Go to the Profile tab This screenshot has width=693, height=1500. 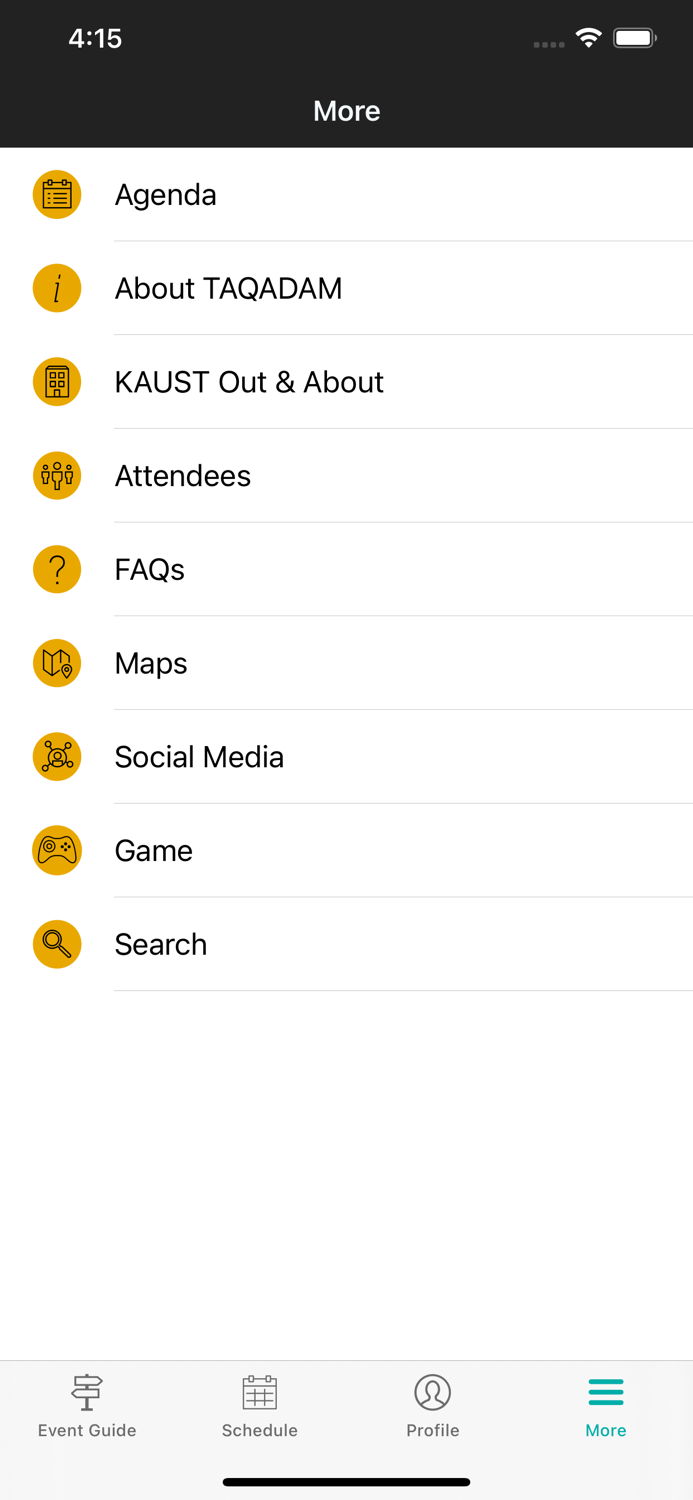click(x=433, y=1406)
